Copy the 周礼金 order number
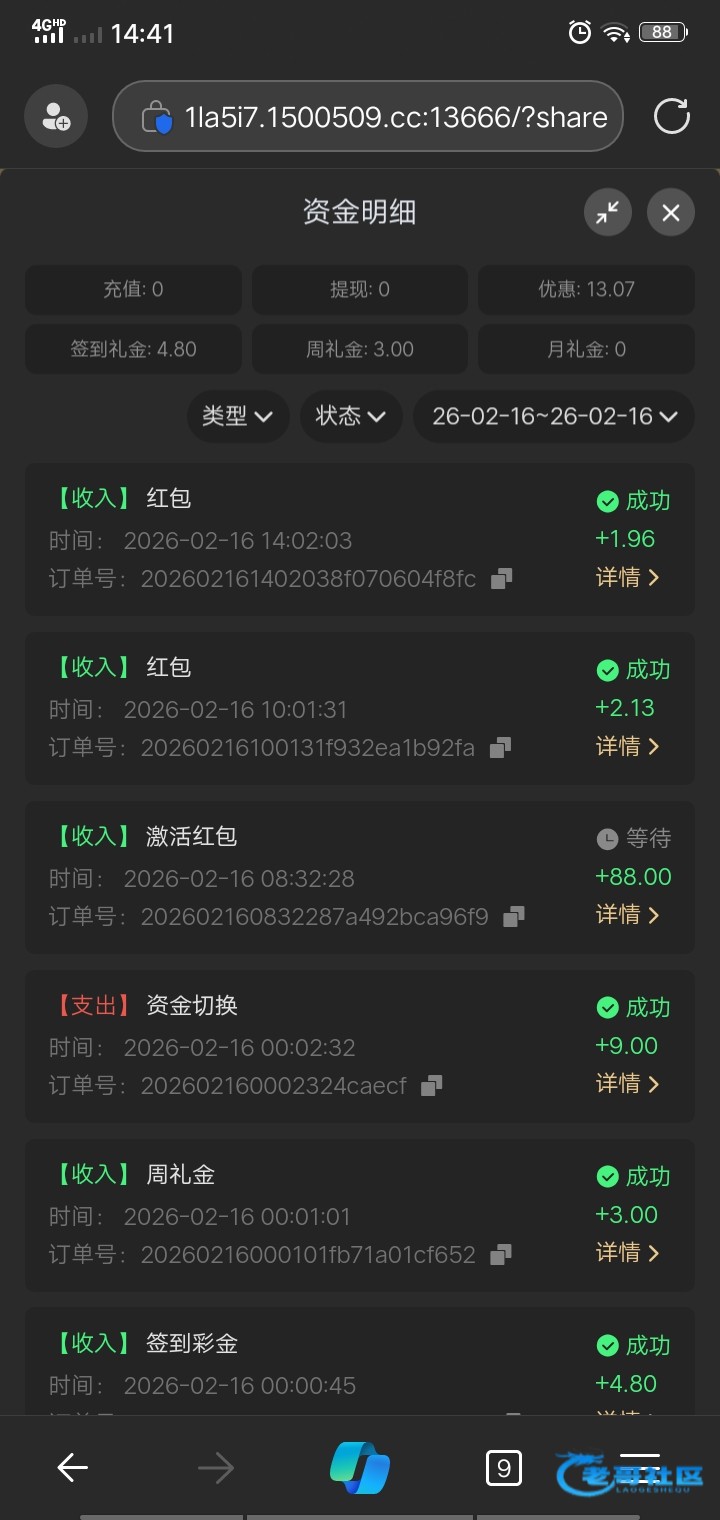Viewport: 720px width, 1520px height. 501,1254
